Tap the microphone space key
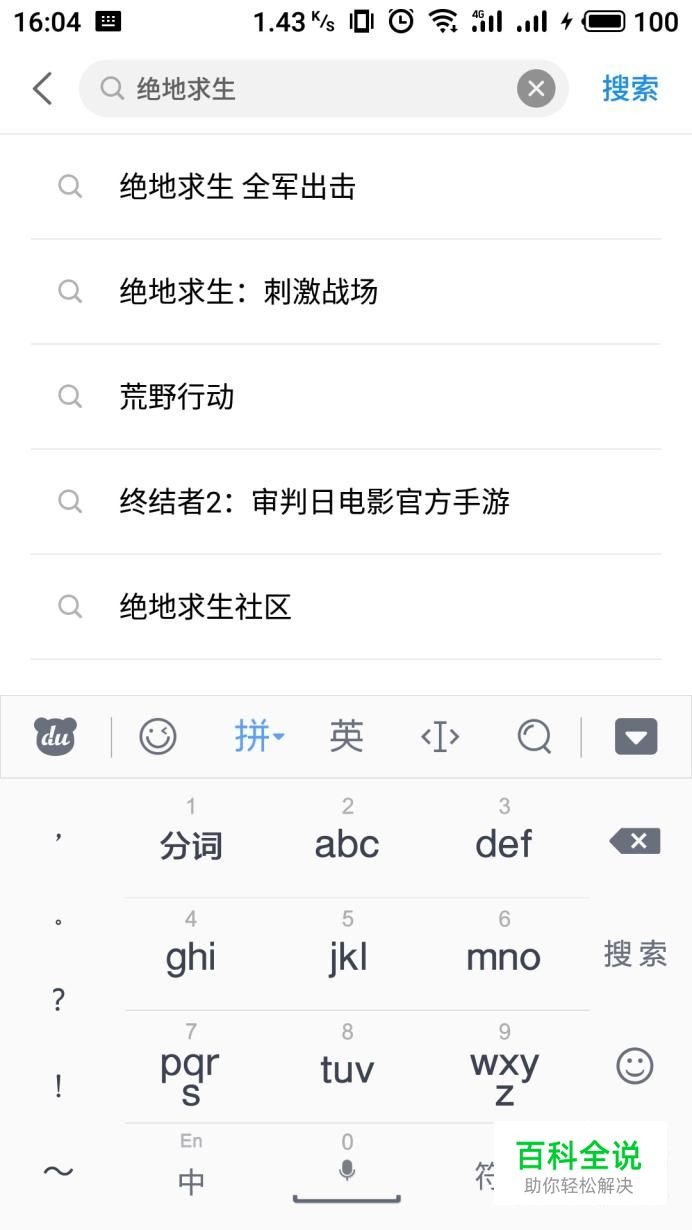The height and width of the screenshot is (1230, 692). point(347,1172)
